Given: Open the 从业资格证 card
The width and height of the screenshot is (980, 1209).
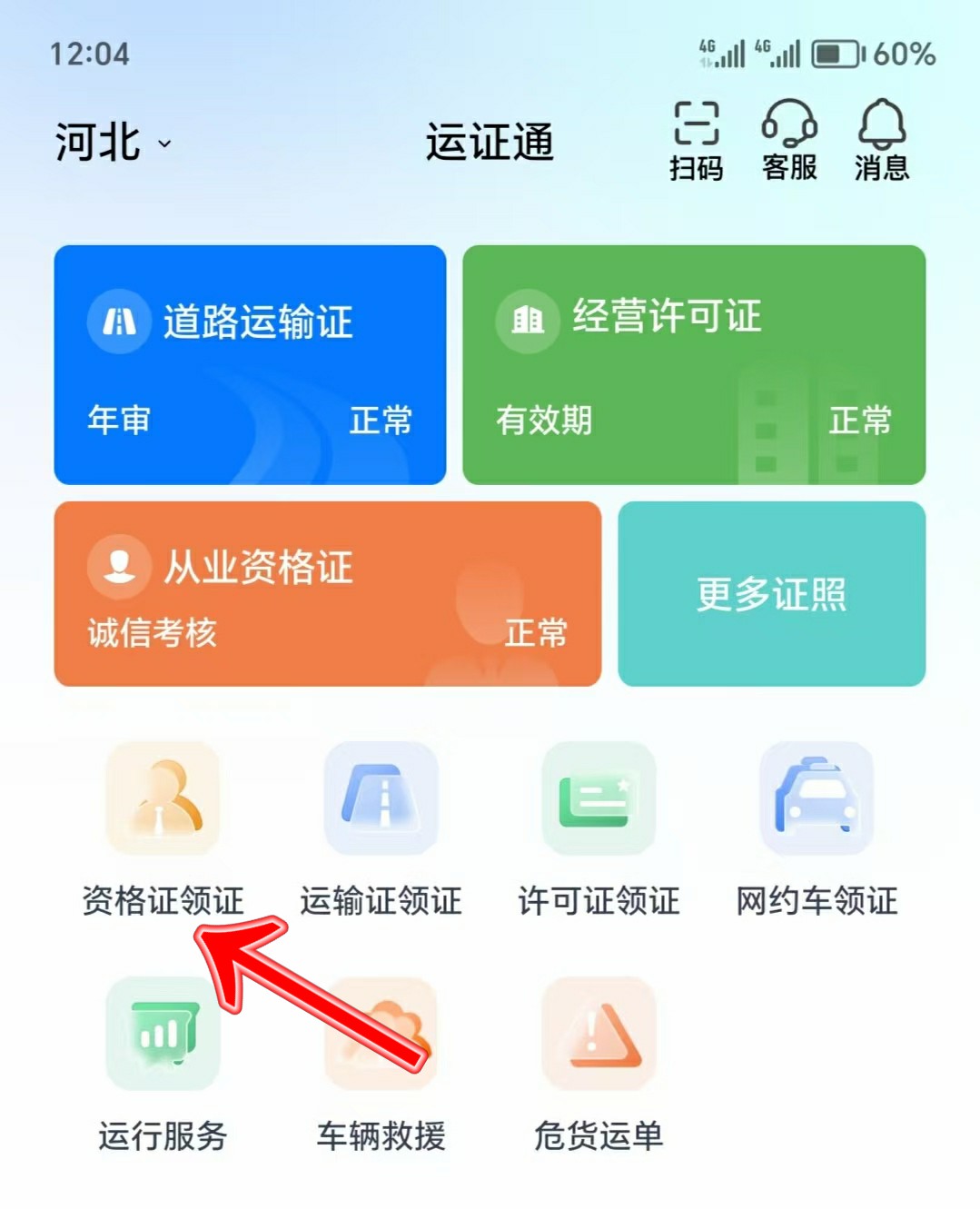Looking at the screenshot, I should 327,593.
